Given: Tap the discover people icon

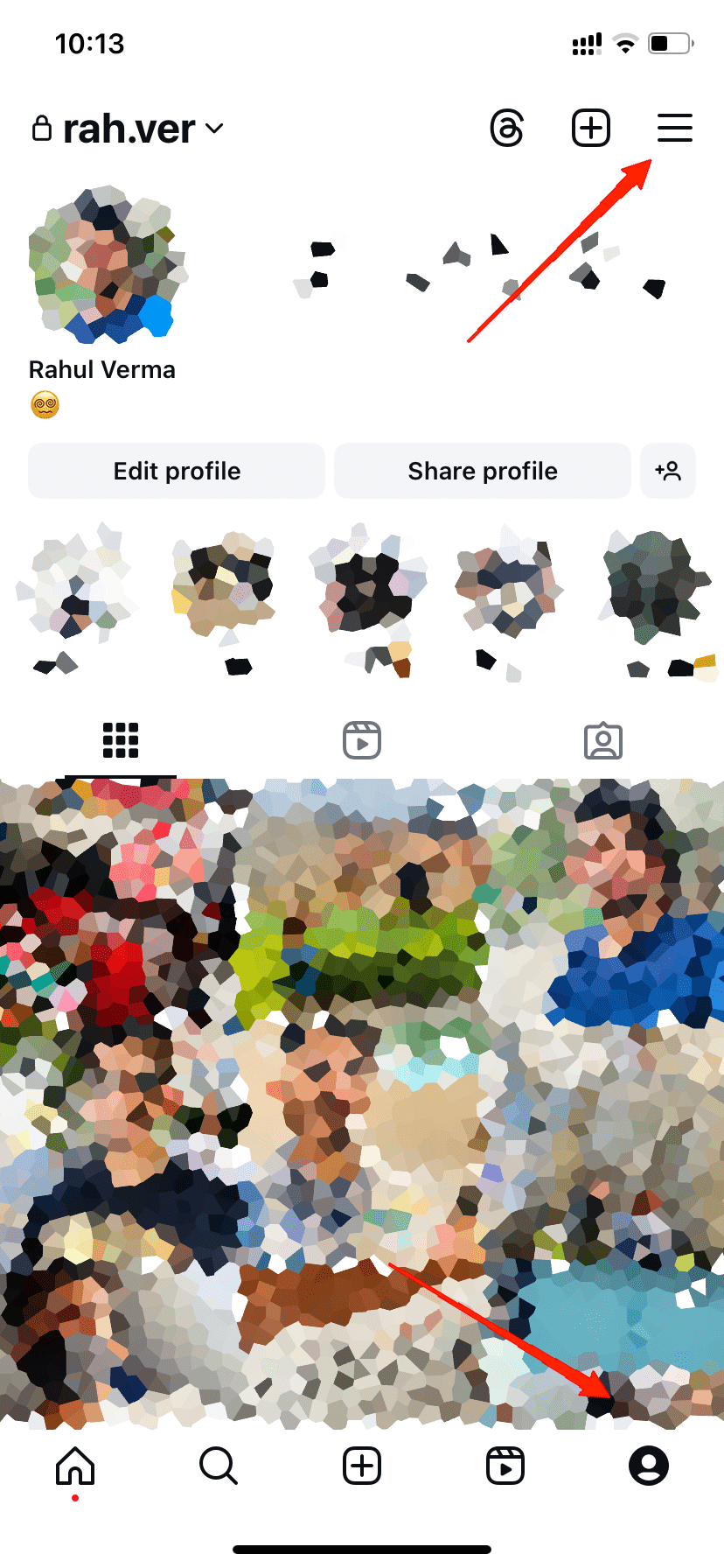Looking at the screenshot, I should [x=668, y=471].
